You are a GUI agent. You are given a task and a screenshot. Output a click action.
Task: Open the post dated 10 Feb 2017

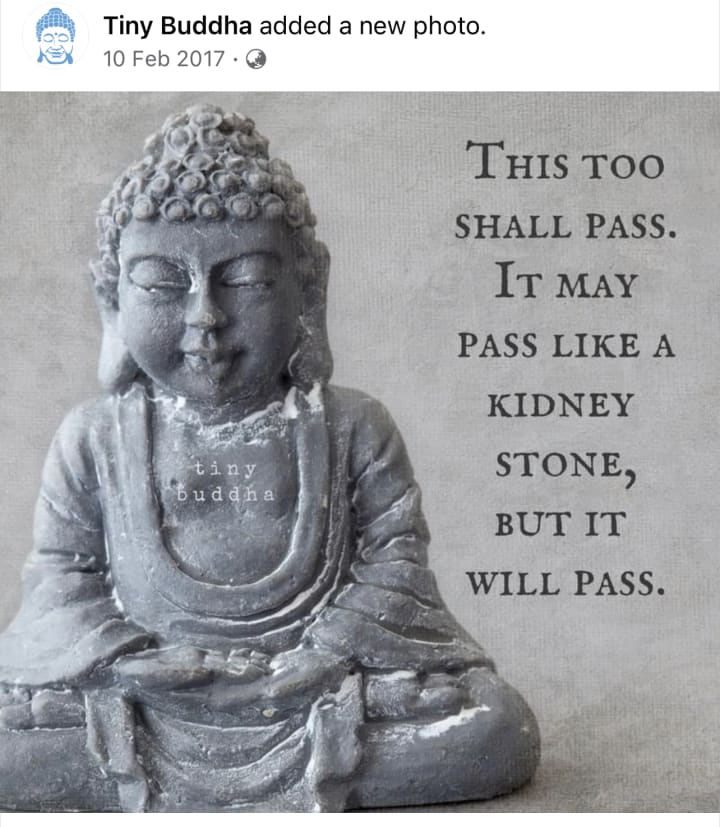pos(164,59)
